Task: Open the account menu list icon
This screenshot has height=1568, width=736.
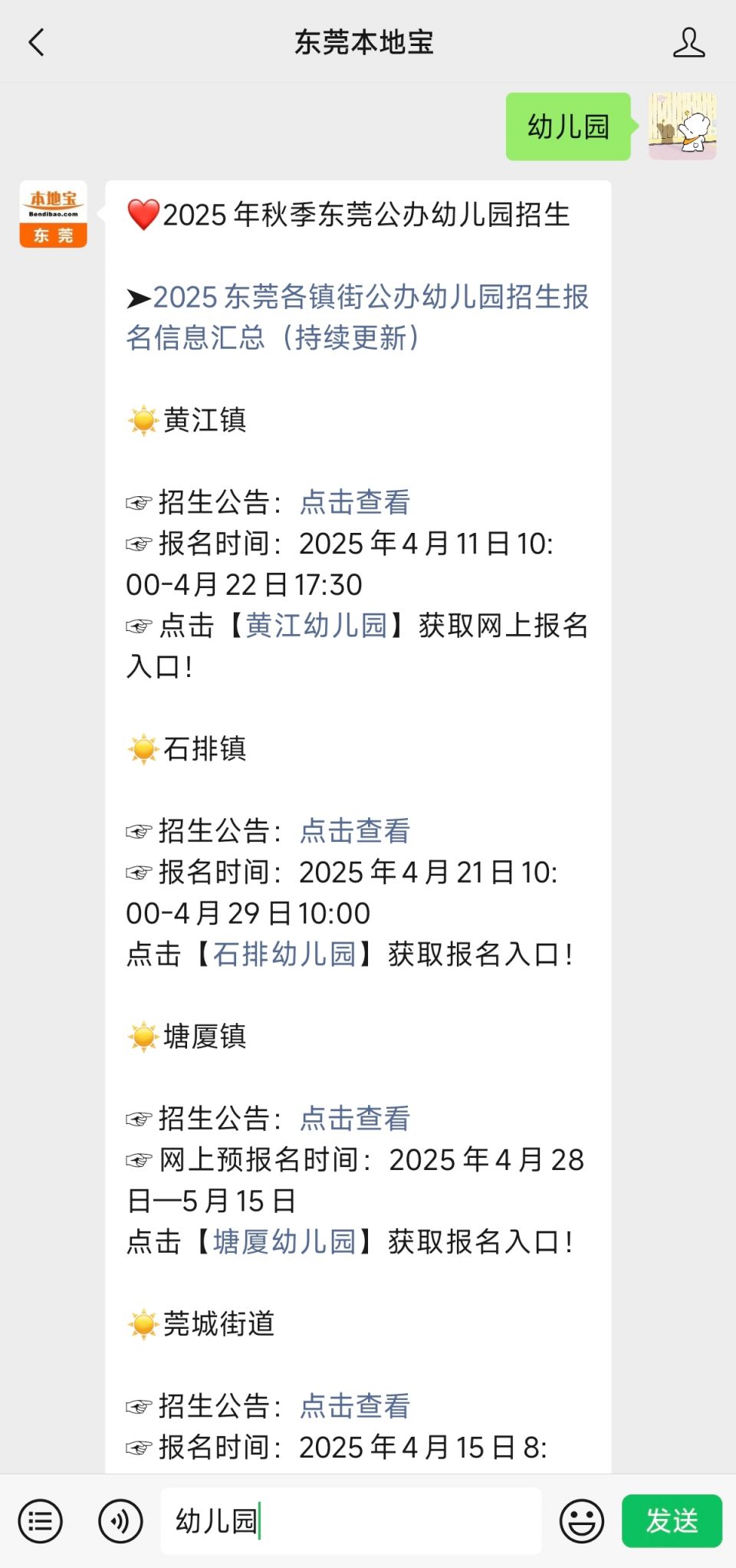Action: click(x=40, y=1520)
